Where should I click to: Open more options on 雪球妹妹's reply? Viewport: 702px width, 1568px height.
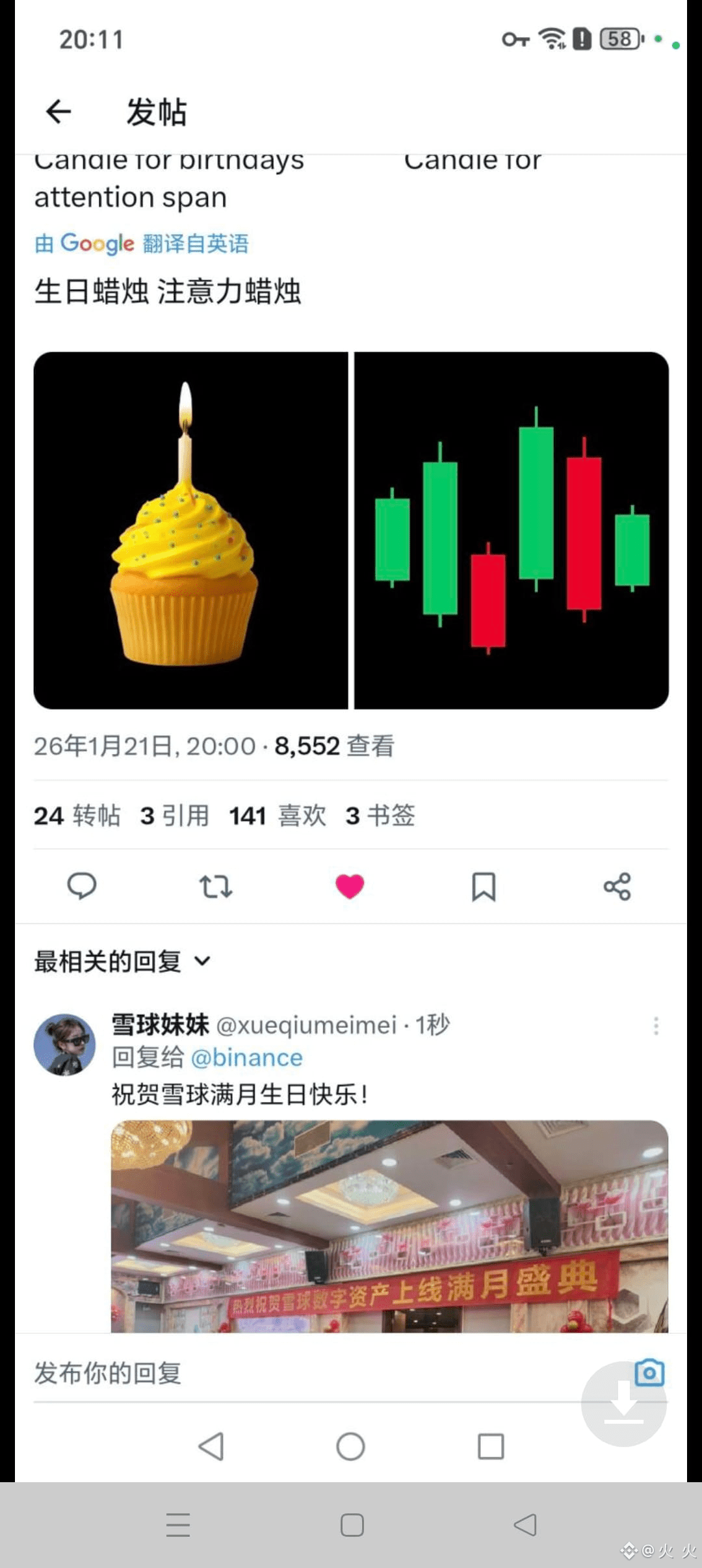tap(656, 1024)
